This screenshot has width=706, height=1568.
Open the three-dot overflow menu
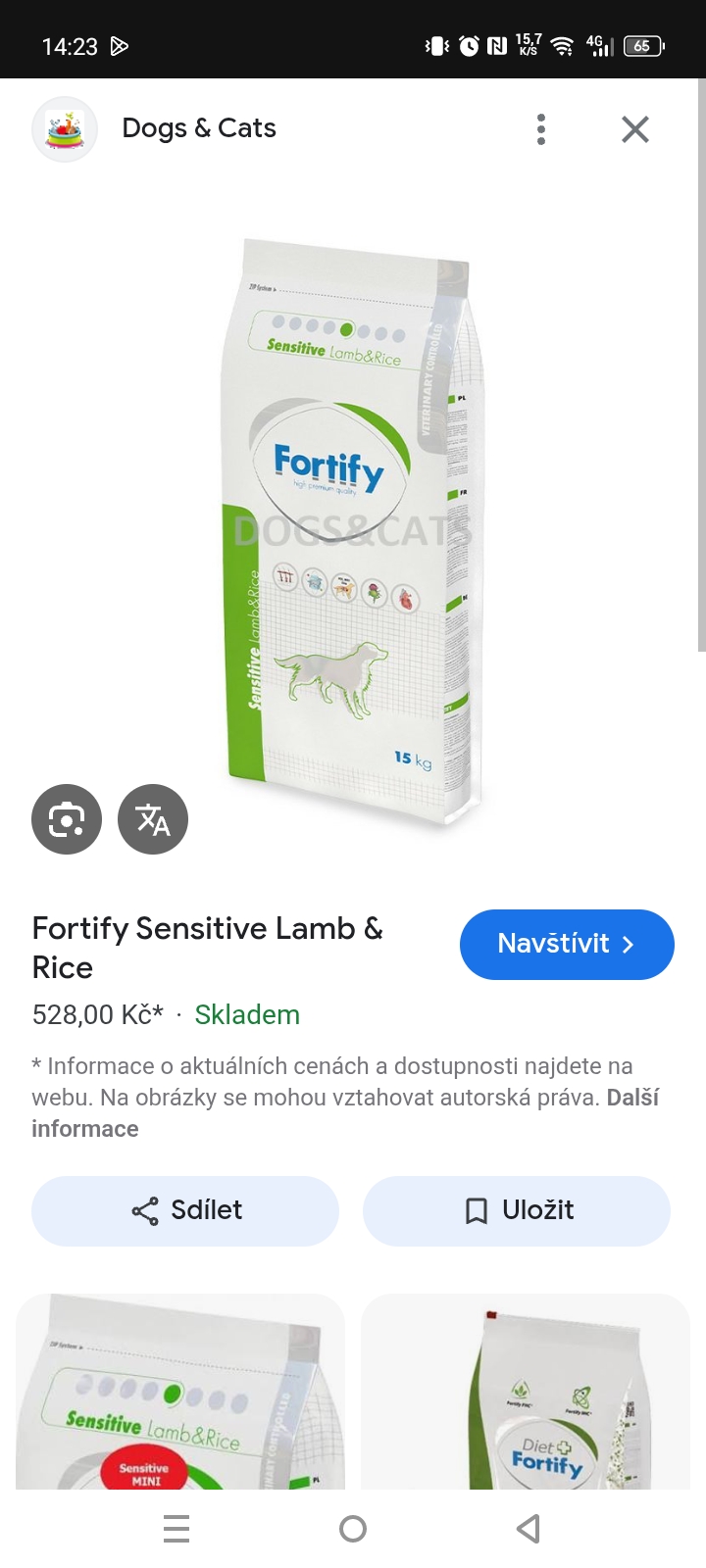pyautogui.click(x=541, y=129)
